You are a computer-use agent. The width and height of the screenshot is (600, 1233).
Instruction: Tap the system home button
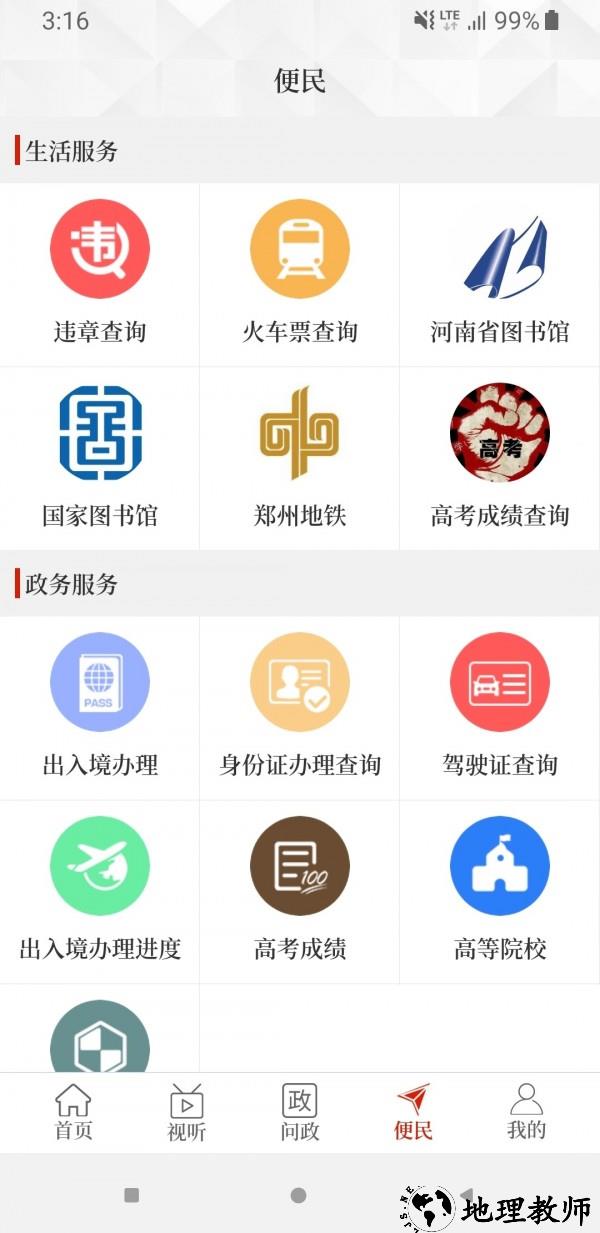pyautogui.click(x=298, y=1195)
